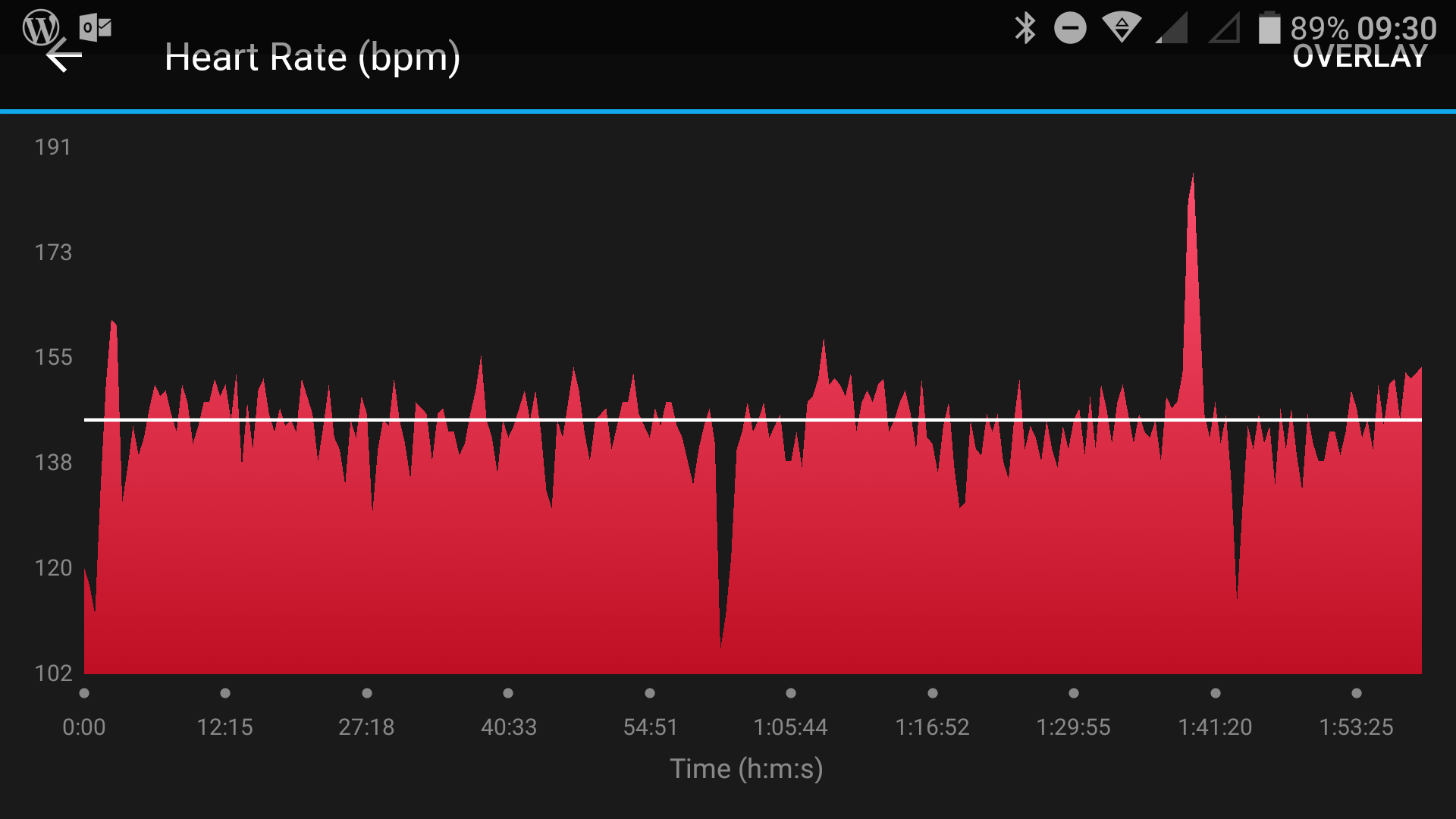Open the OVERLAY option

point(1359,57)
